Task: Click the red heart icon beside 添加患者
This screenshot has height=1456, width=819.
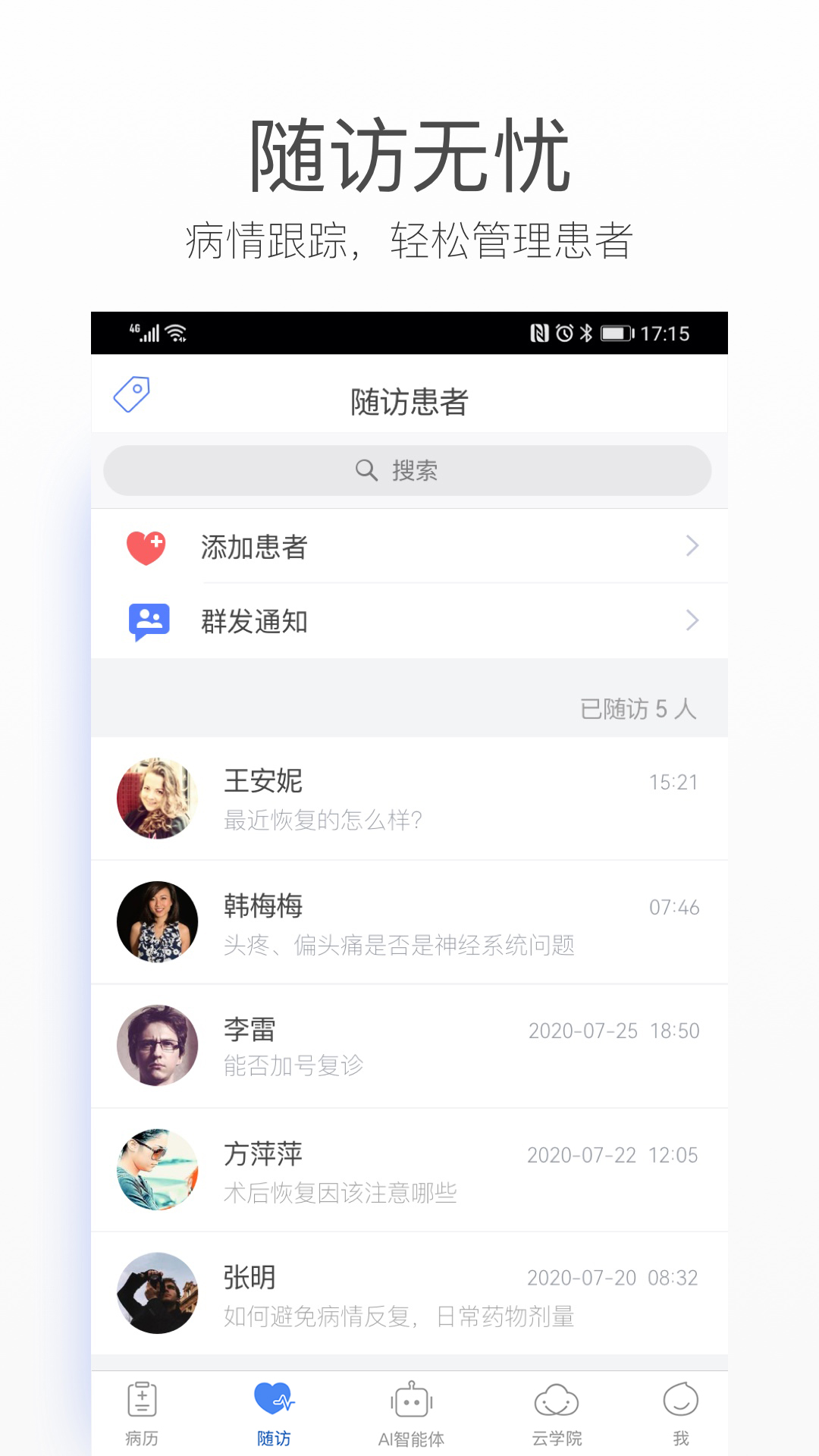Action: (148, 546)
